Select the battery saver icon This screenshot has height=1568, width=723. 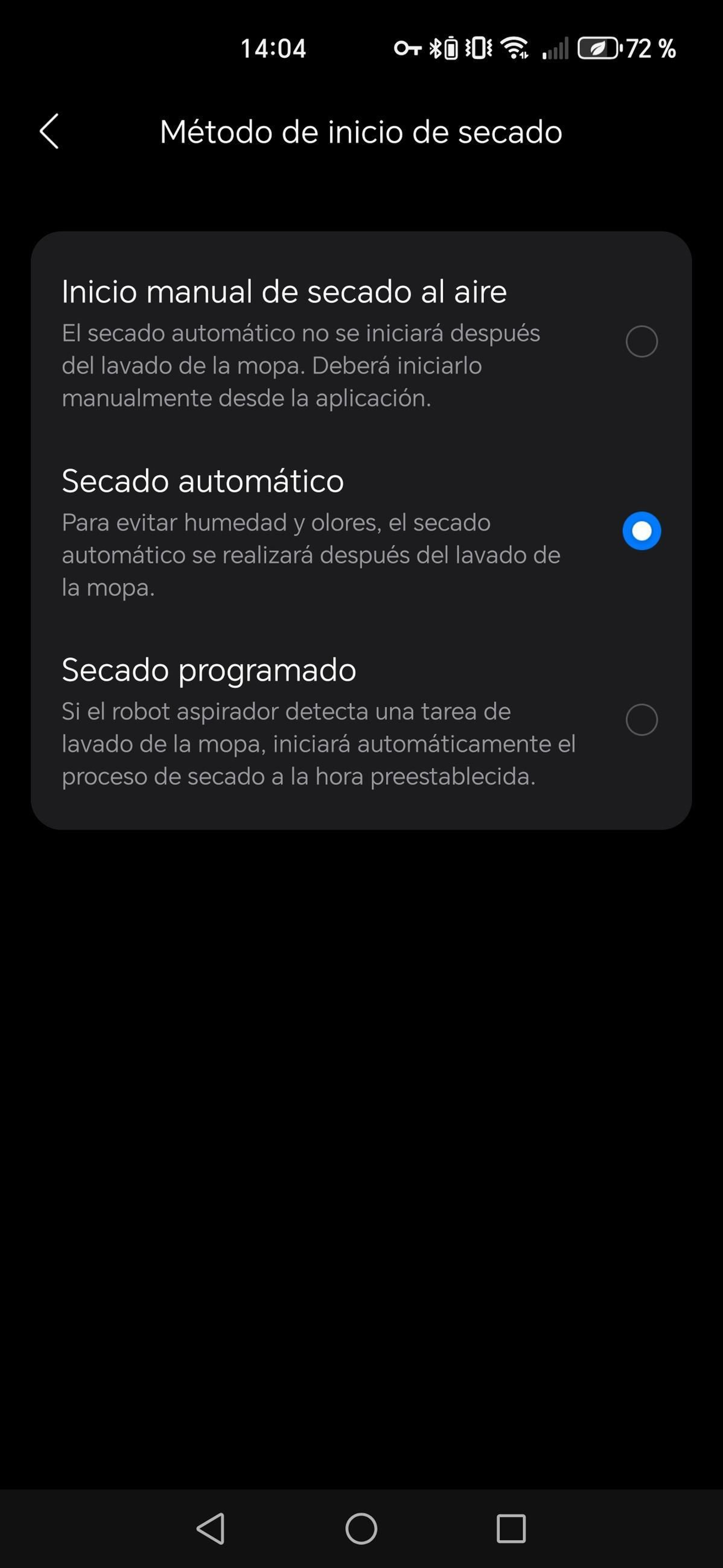tap(599, 48)
